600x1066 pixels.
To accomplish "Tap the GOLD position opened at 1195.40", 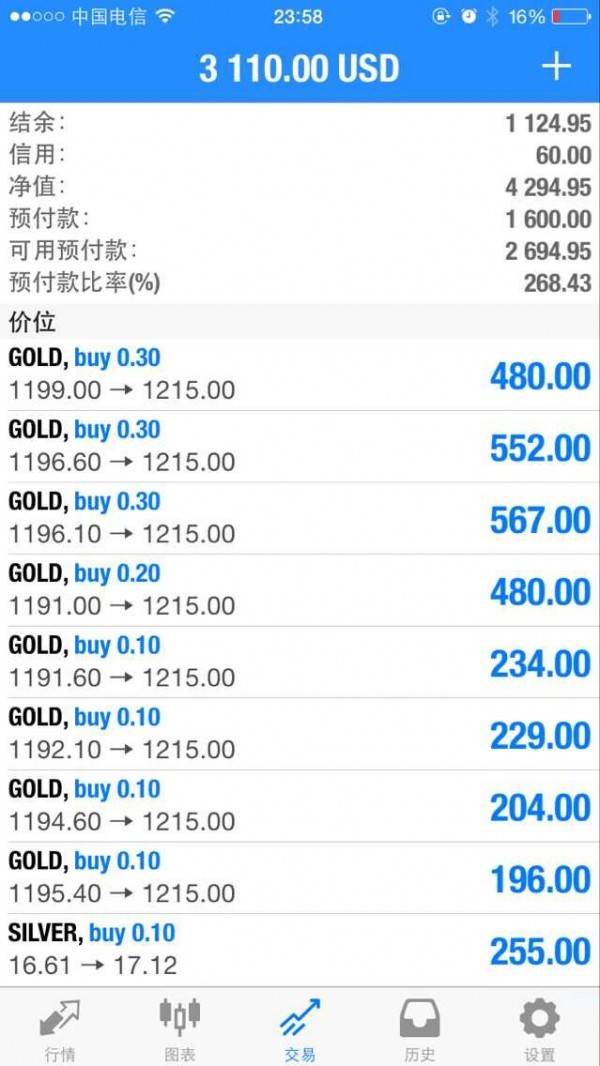I will pos(300,878).
